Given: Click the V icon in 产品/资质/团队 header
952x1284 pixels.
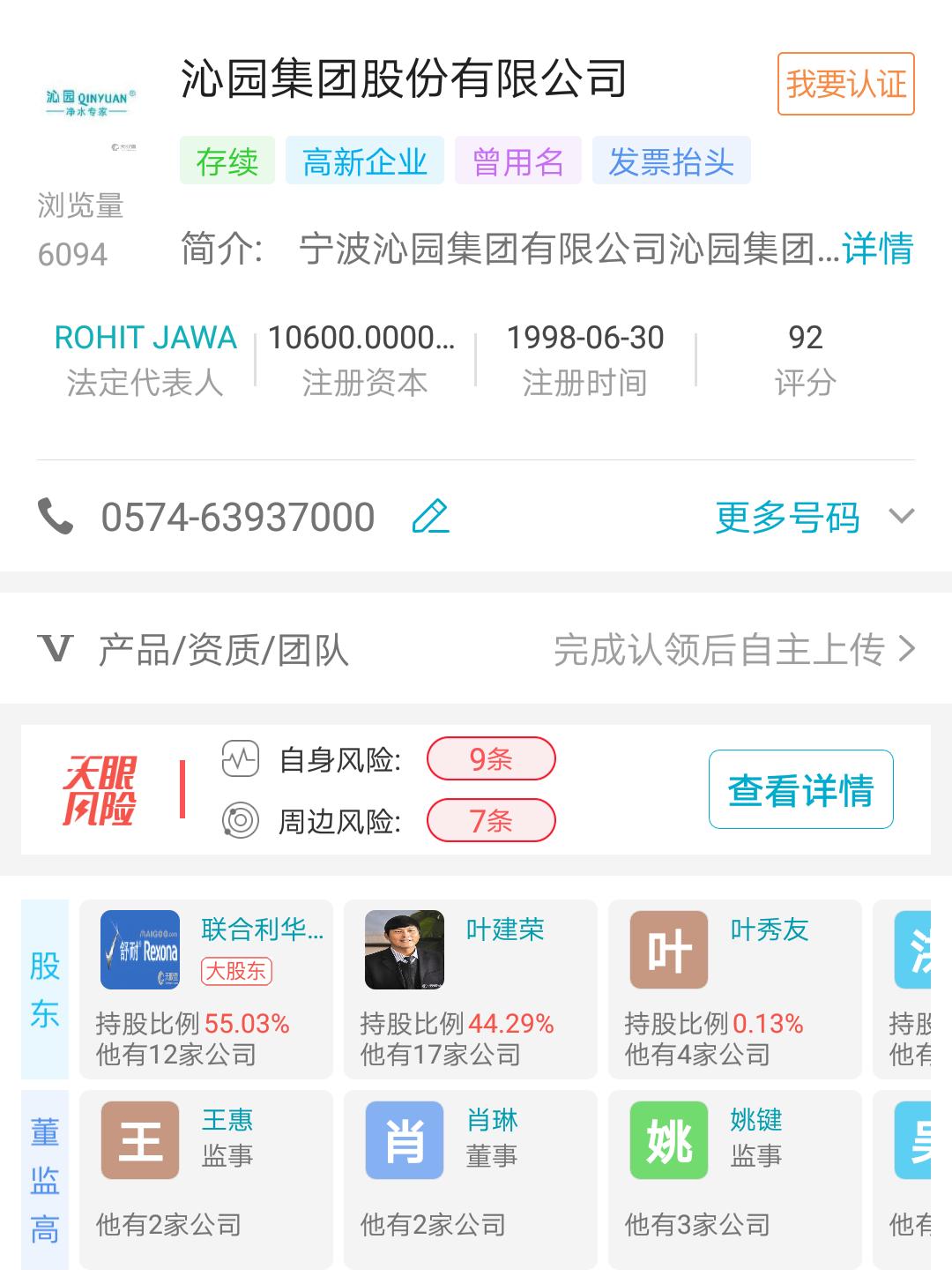Looking at the screenshot, I should 54,649.
